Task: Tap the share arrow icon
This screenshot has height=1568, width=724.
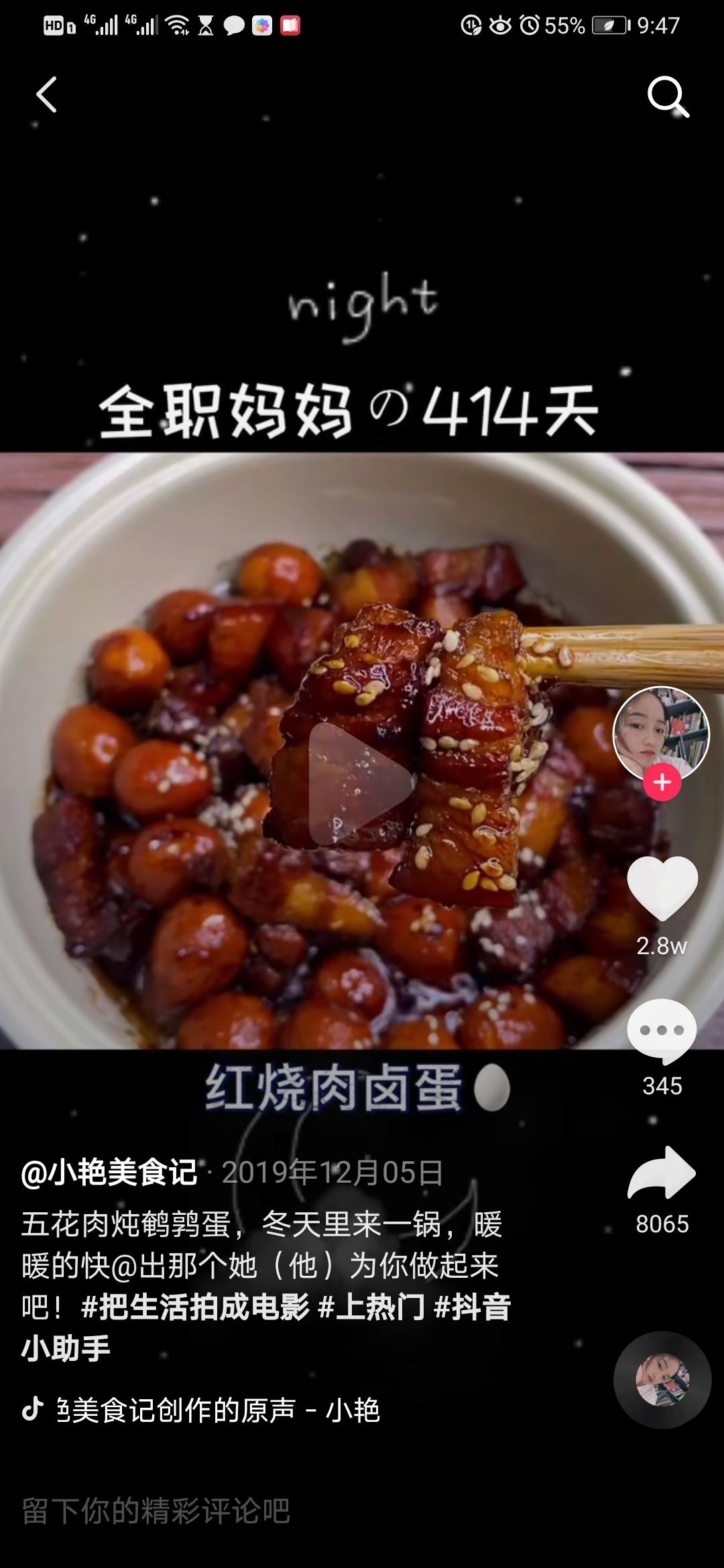Action: click(661, 1170)
